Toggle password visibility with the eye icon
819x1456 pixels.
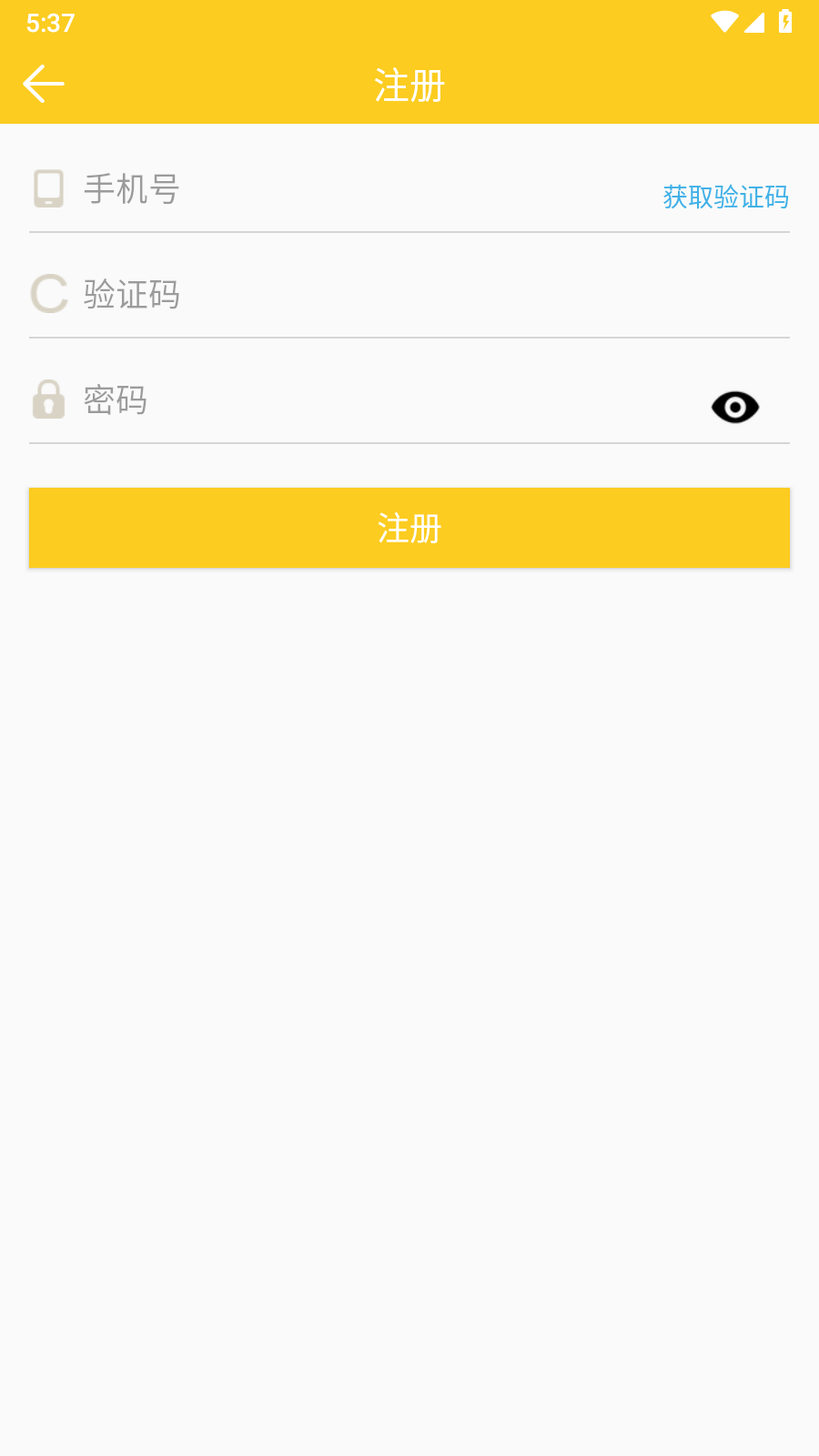[734, 407]
